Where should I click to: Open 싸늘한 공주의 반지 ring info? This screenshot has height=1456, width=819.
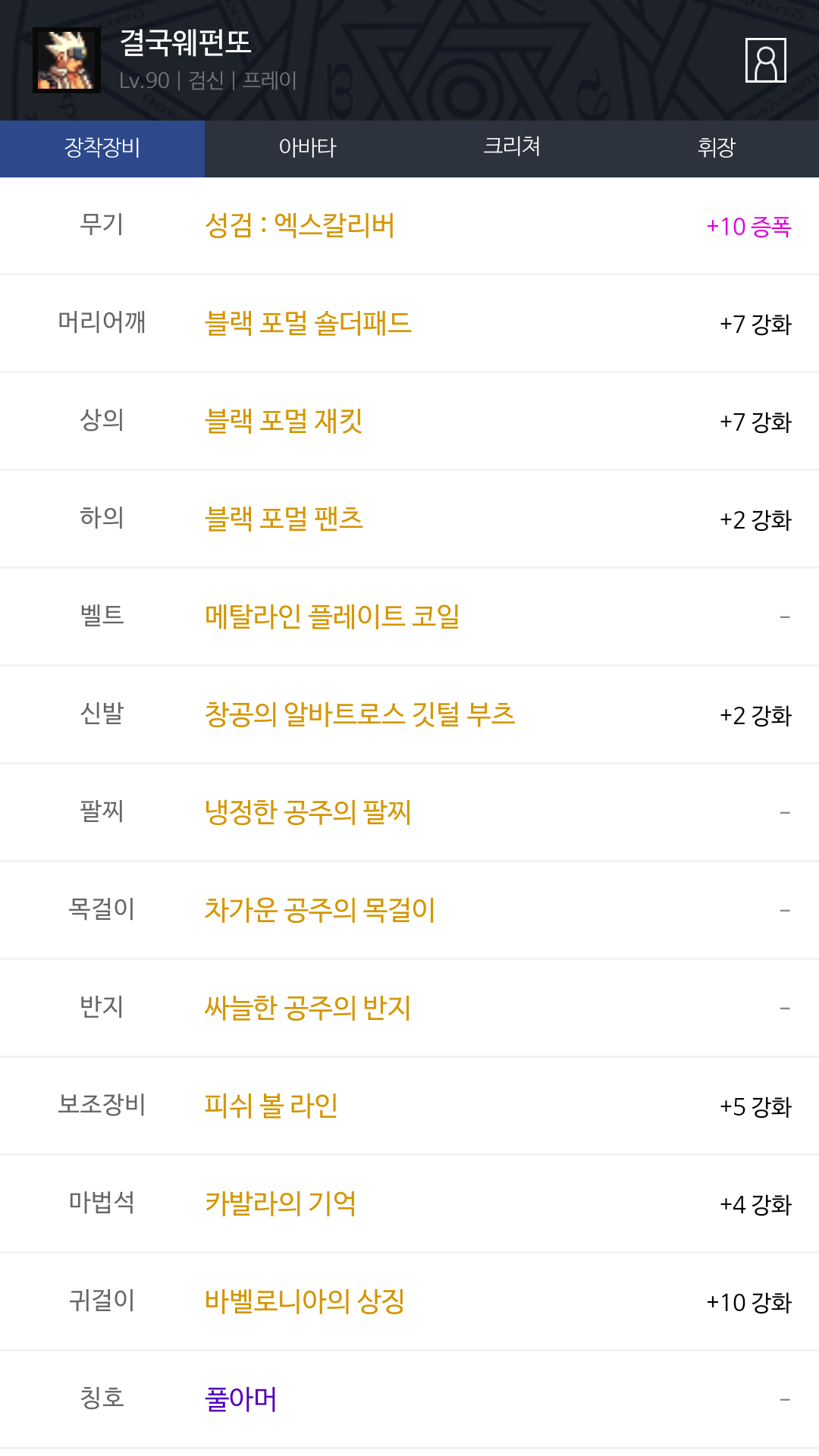click(308, 1009)
